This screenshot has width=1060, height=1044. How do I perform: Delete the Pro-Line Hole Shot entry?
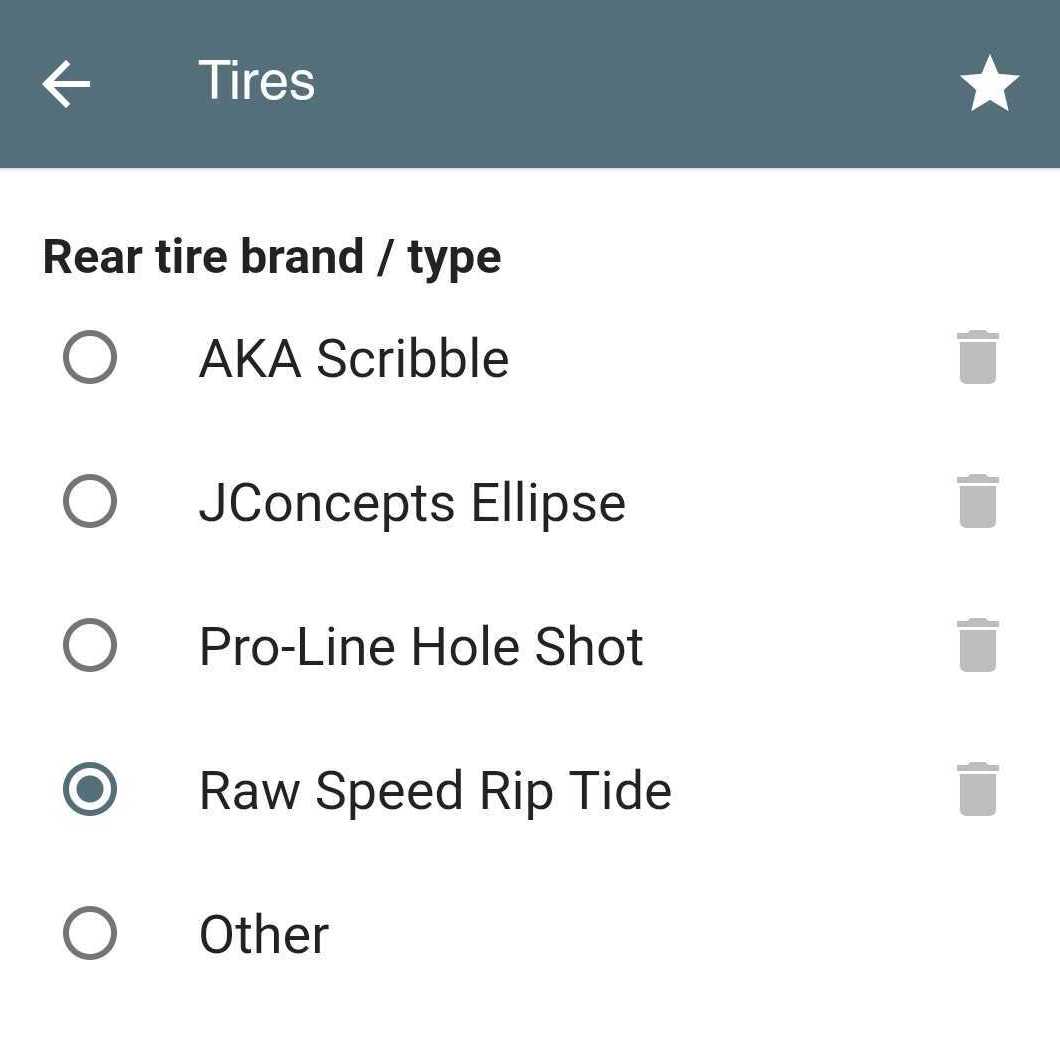977,645
